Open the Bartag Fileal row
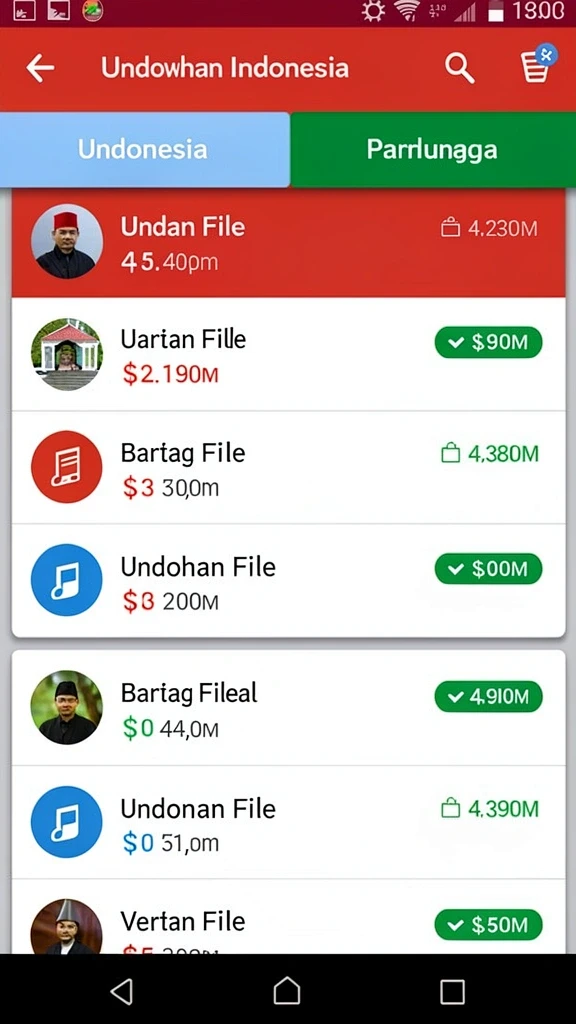The width and height of the screenshot is (576, 1024). [x=289, y=707]
